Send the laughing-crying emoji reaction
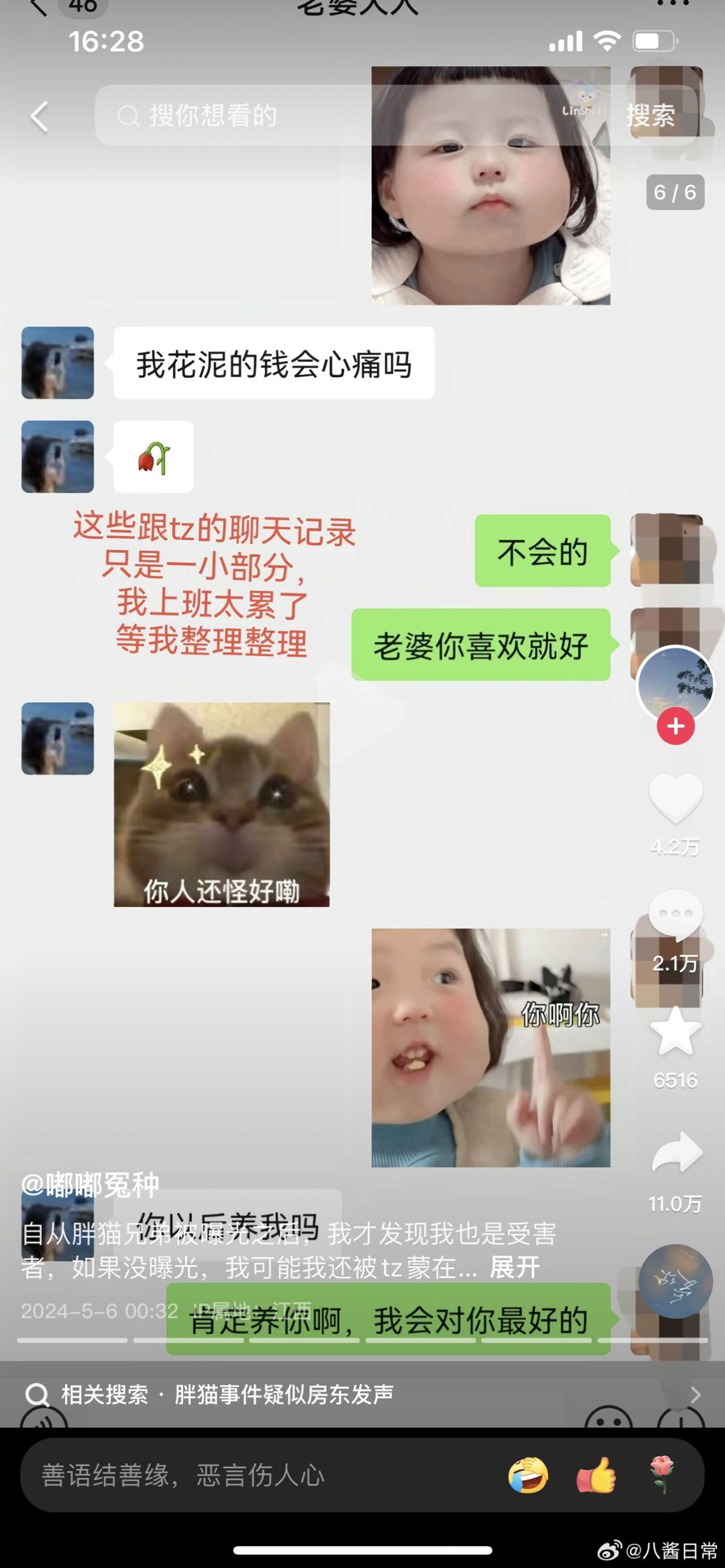 point(528,1476)
